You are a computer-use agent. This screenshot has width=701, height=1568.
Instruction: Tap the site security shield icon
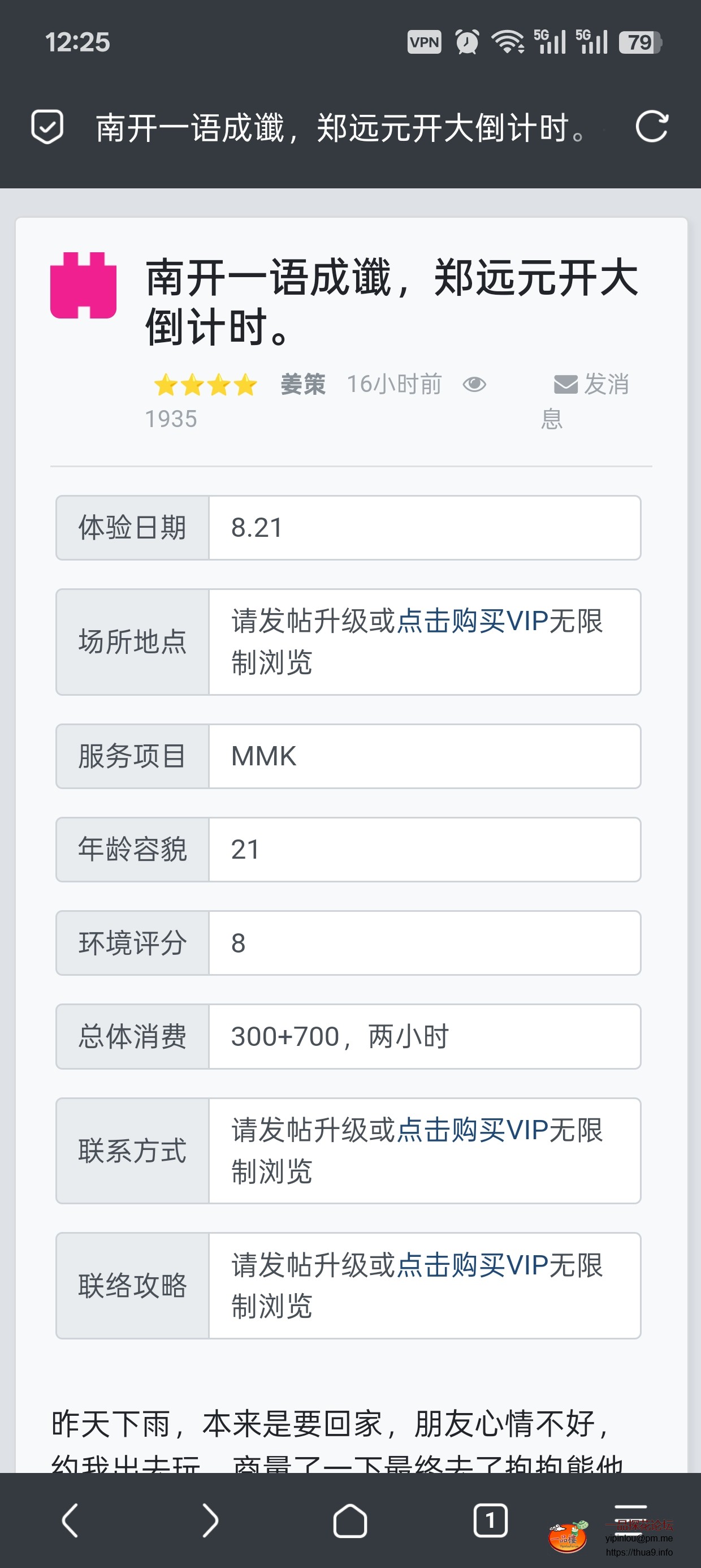(x=47, y=127)
